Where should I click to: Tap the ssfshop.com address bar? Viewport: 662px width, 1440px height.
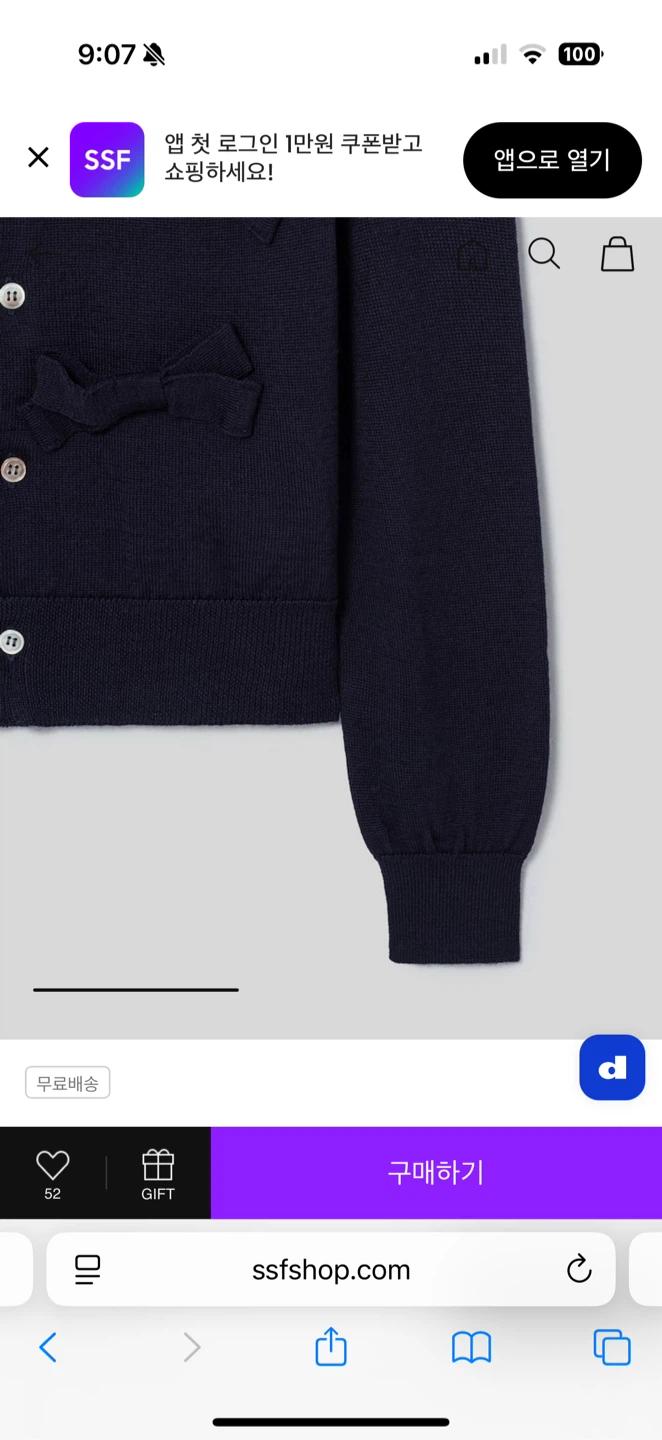(x=331, y=1270)
